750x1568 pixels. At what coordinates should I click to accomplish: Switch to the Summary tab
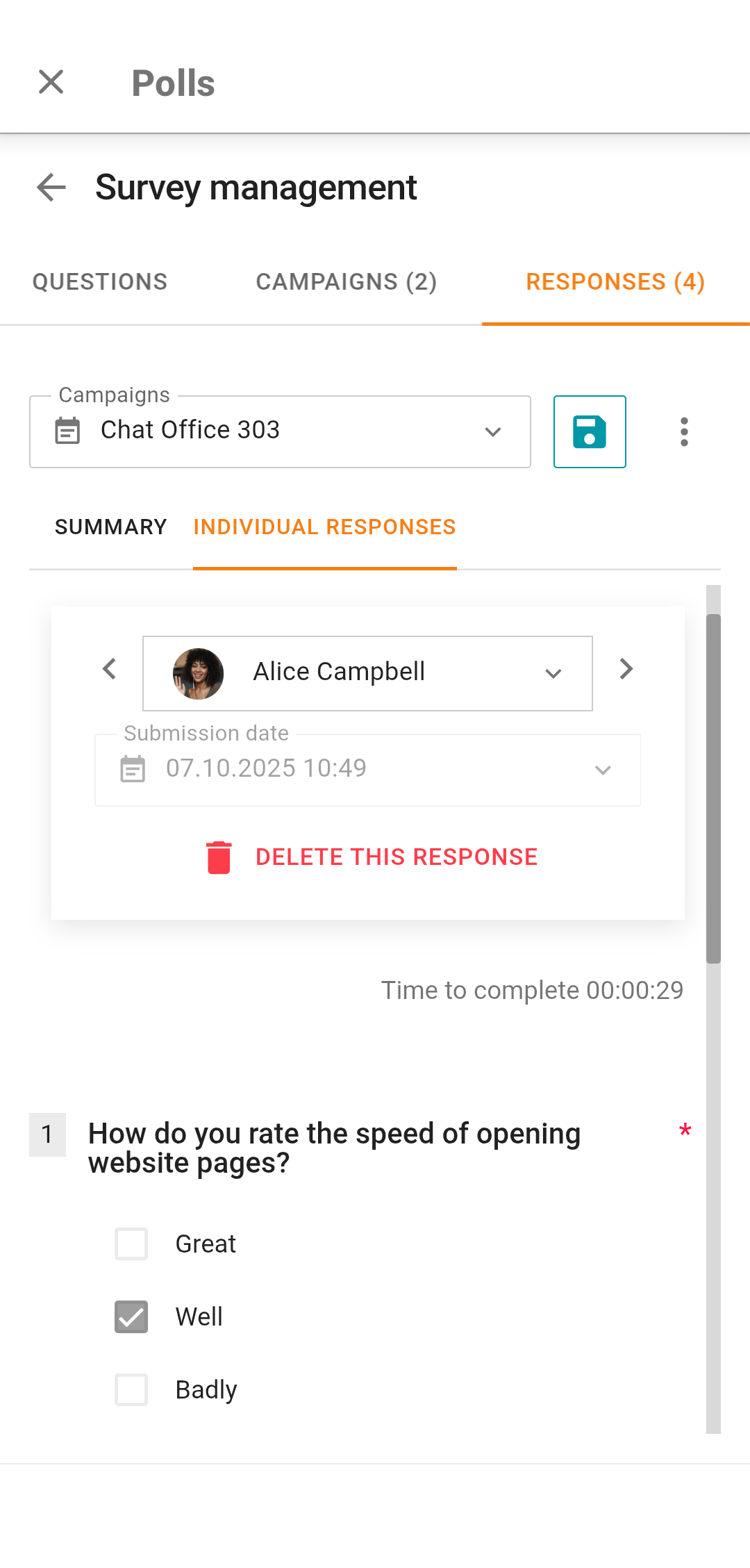[111, 527]
